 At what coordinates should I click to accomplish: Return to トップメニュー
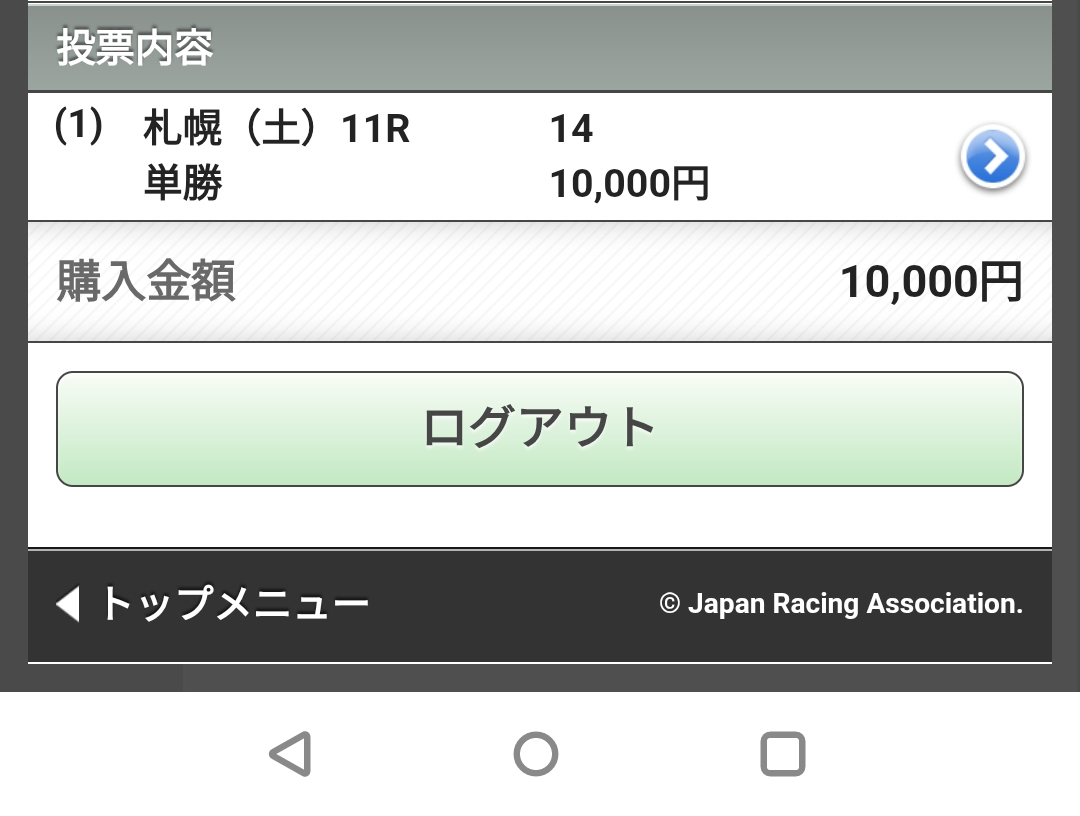(213, 604)
